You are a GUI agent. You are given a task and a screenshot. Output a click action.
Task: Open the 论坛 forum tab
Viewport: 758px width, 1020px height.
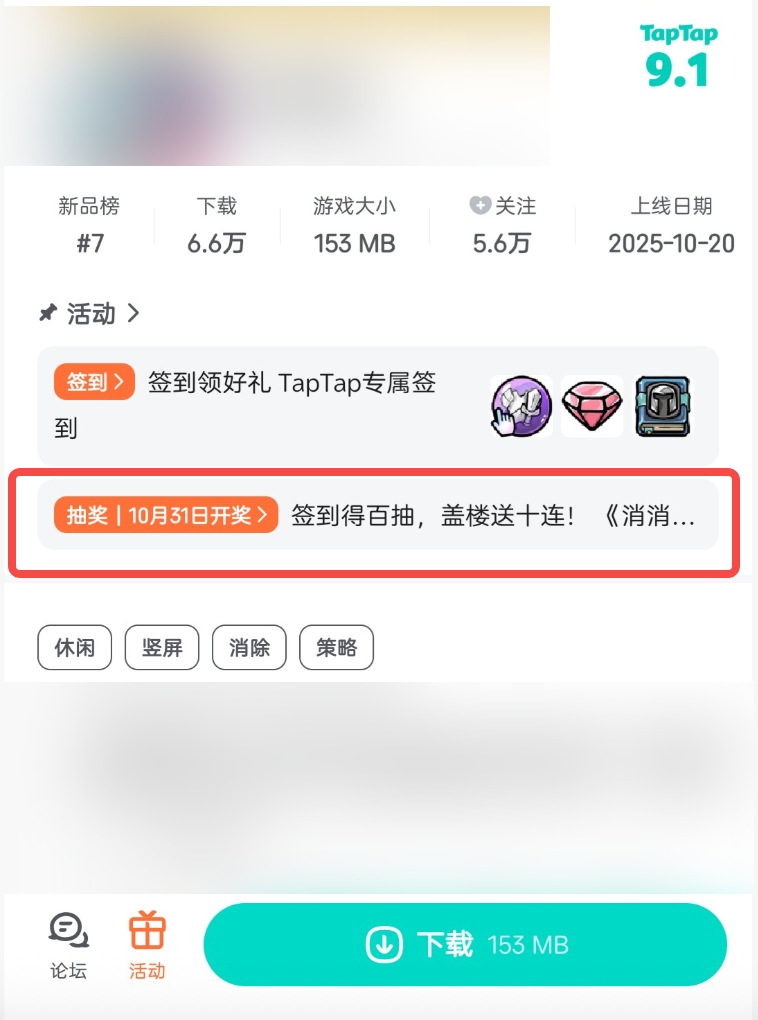click(x=69, y=944)
